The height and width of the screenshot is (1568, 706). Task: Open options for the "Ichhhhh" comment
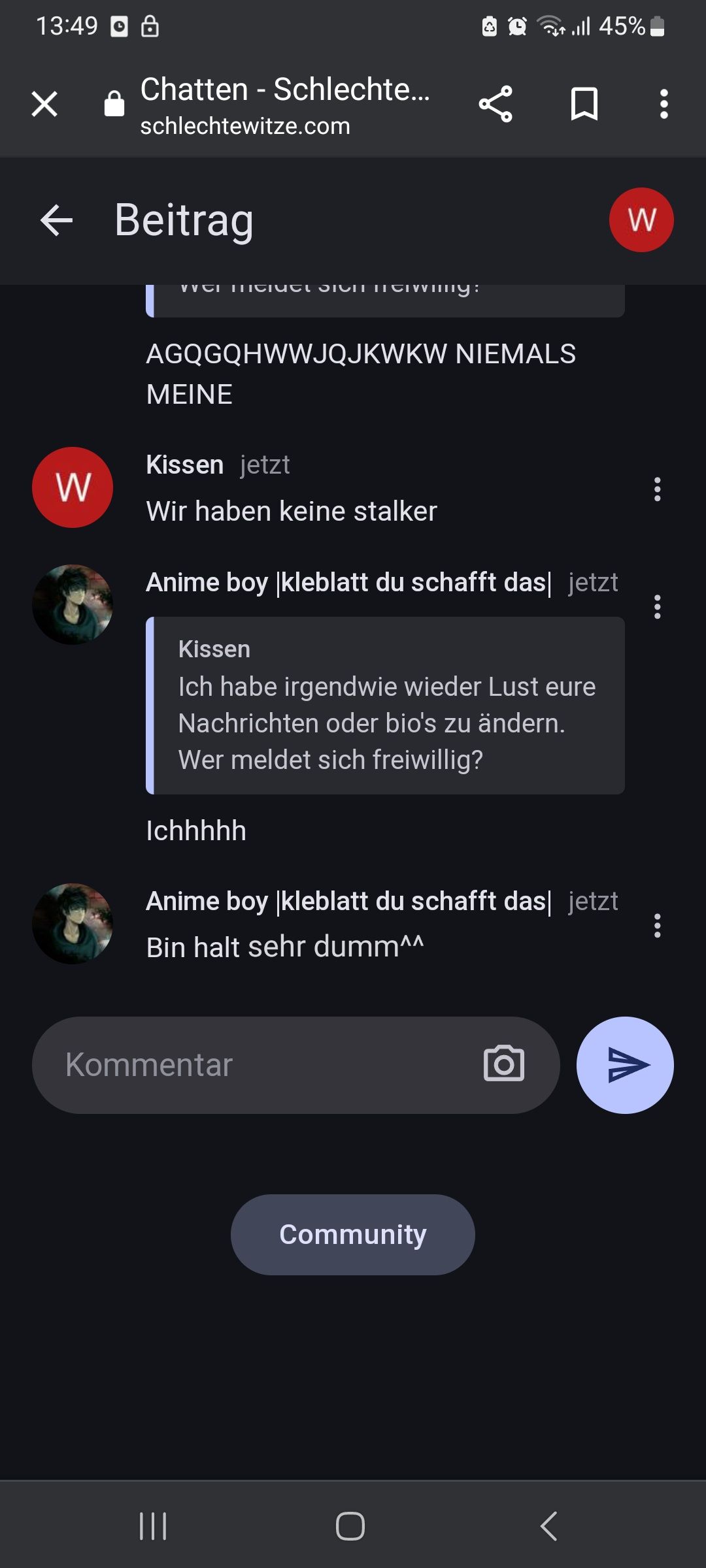coord(657,606)
